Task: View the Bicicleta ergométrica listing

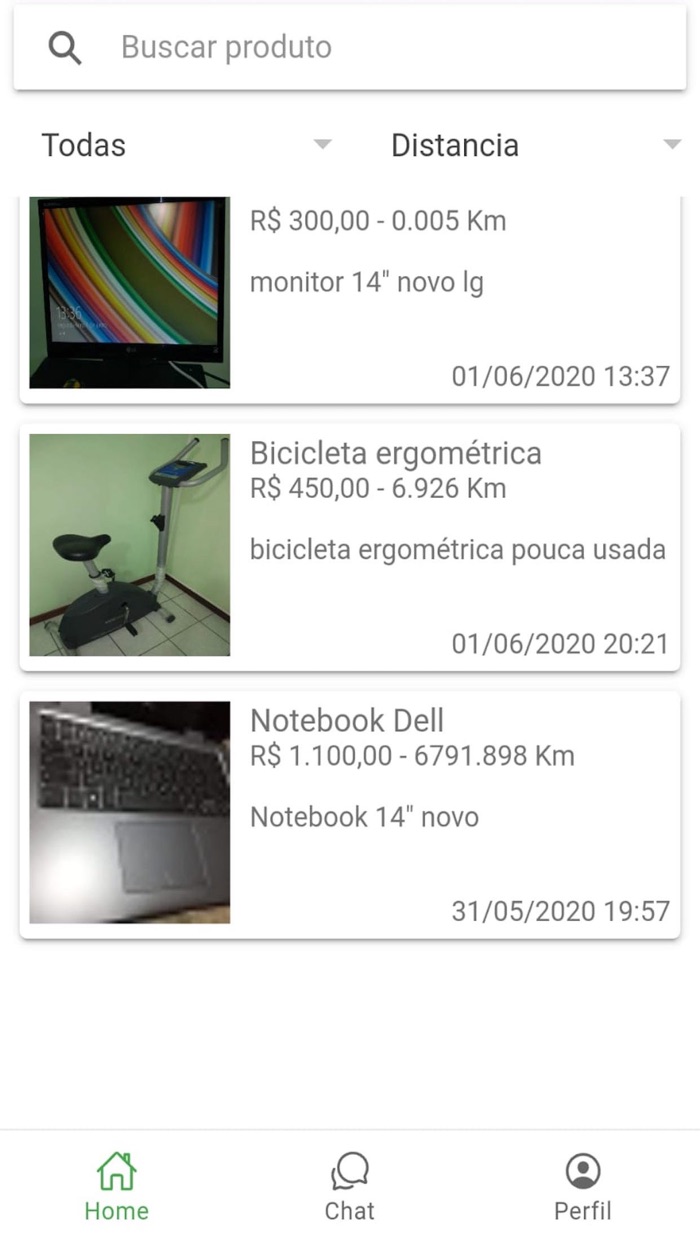Action: click(x=350, y=546)
